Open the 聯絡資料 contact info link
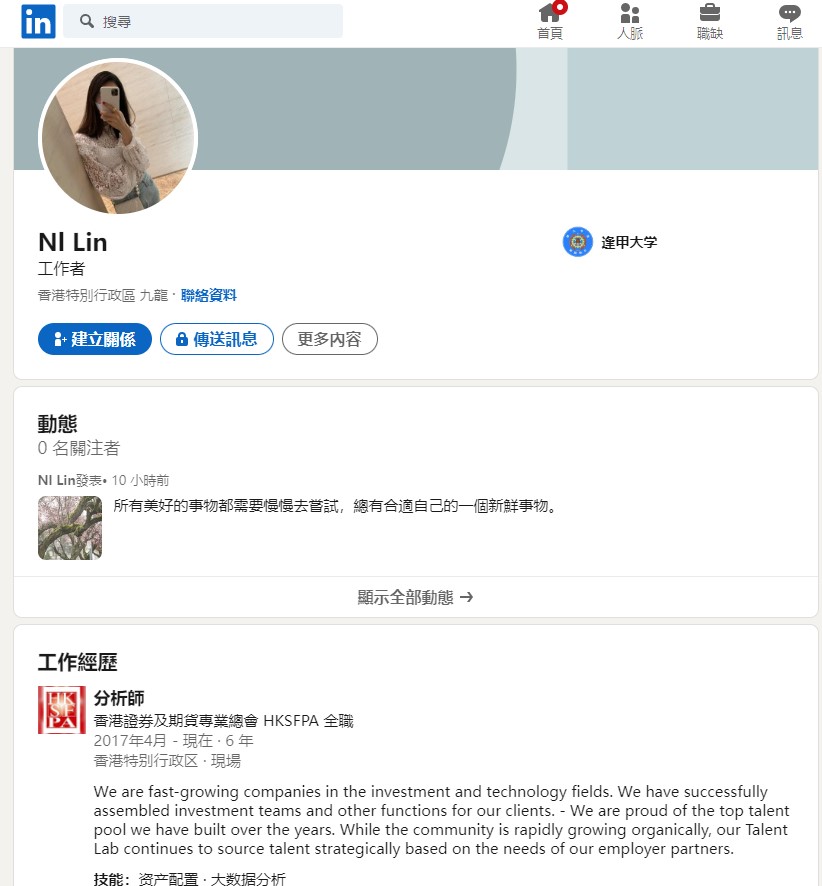Screen dimensions: 822x886 click(x=209, y=295)
